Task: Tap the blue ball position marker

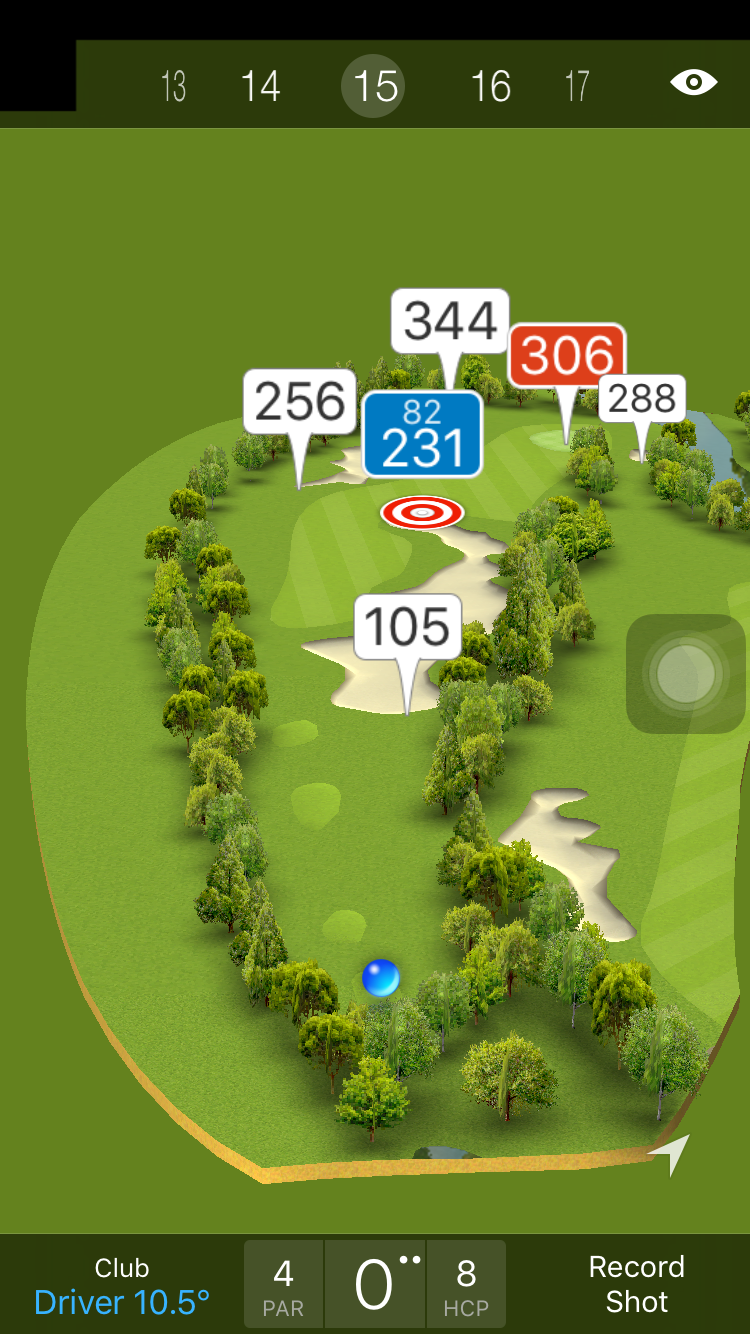Action: [x=380, y=977]
